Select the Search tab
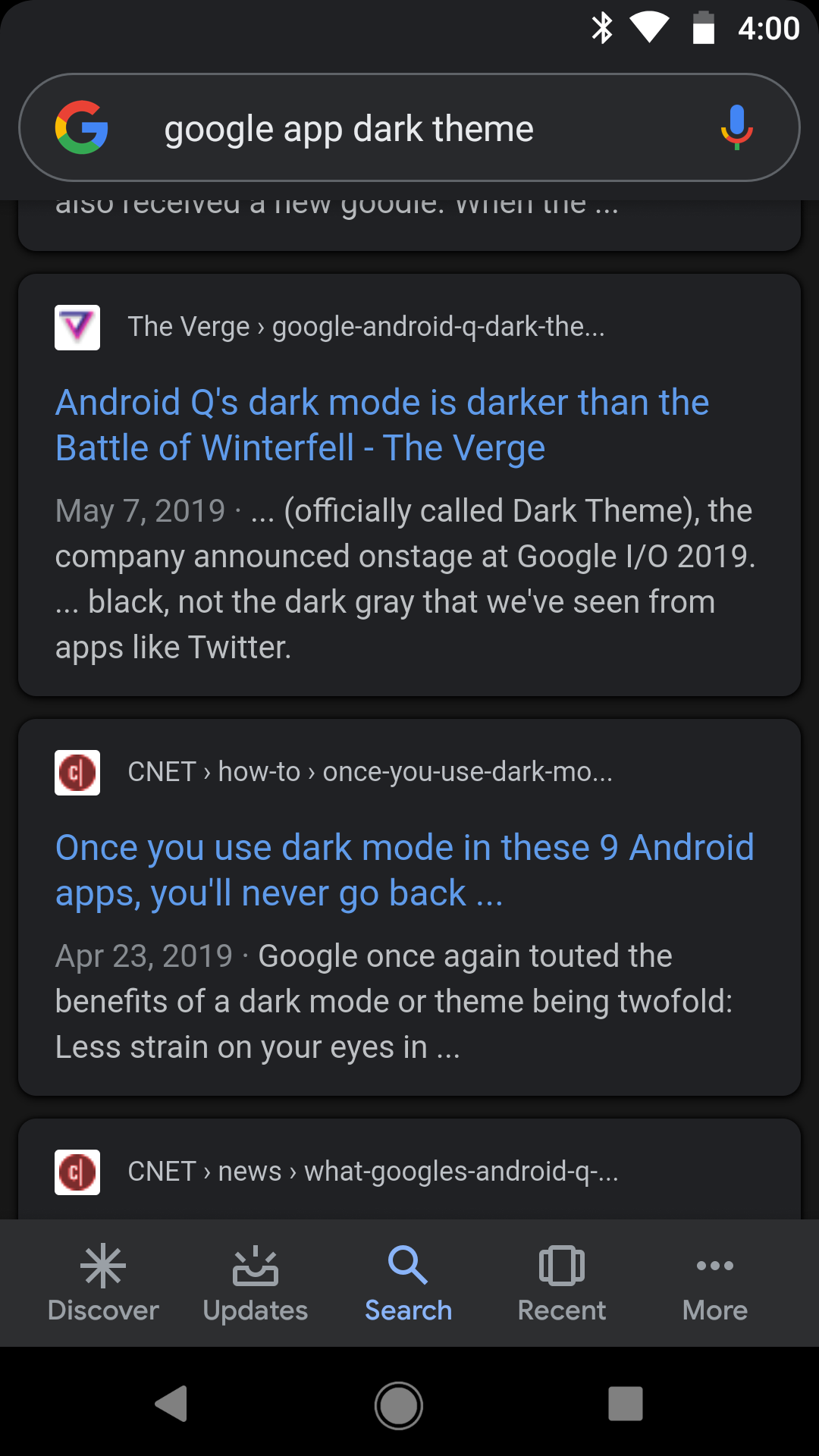 [x=409, y=1283]
